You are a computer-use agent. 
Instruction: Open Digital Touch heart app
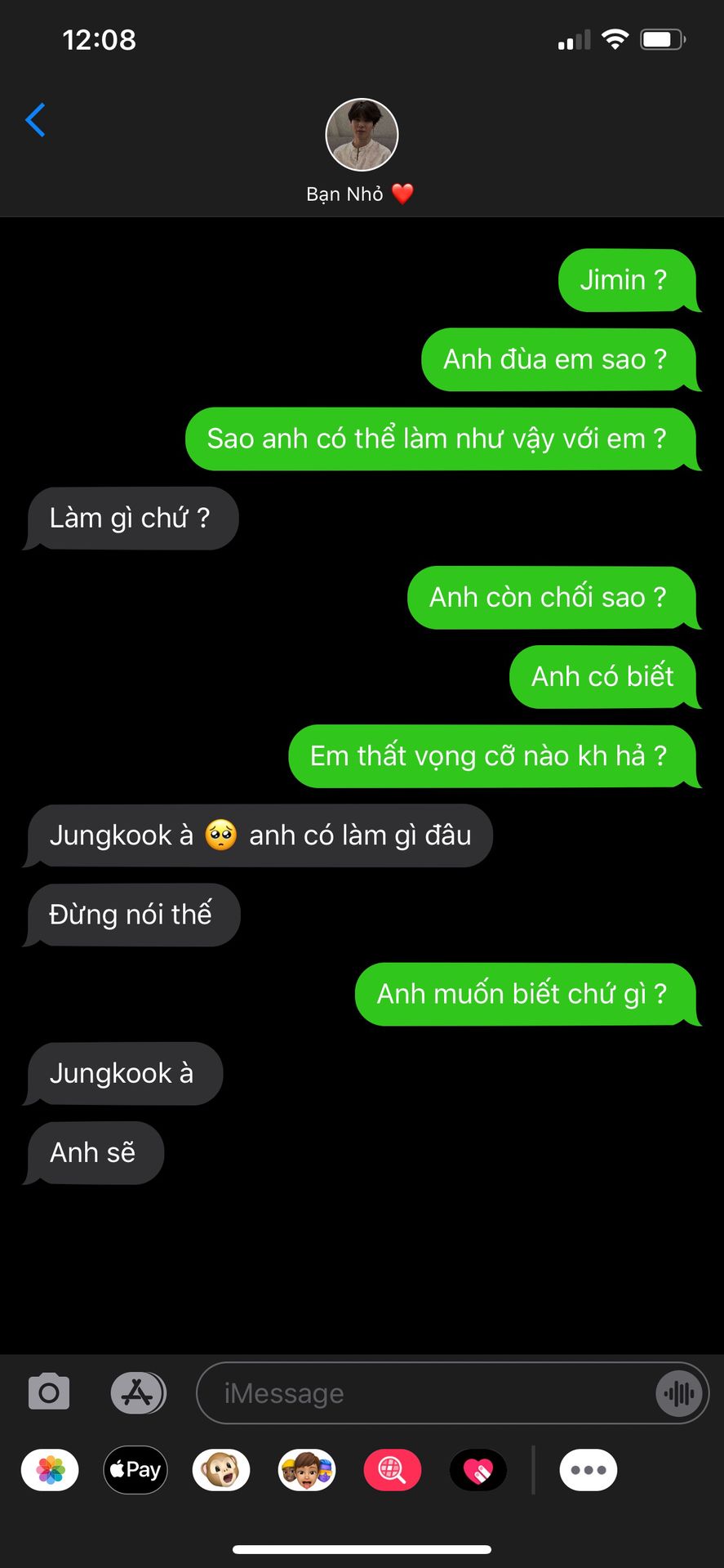(478, 1470)
